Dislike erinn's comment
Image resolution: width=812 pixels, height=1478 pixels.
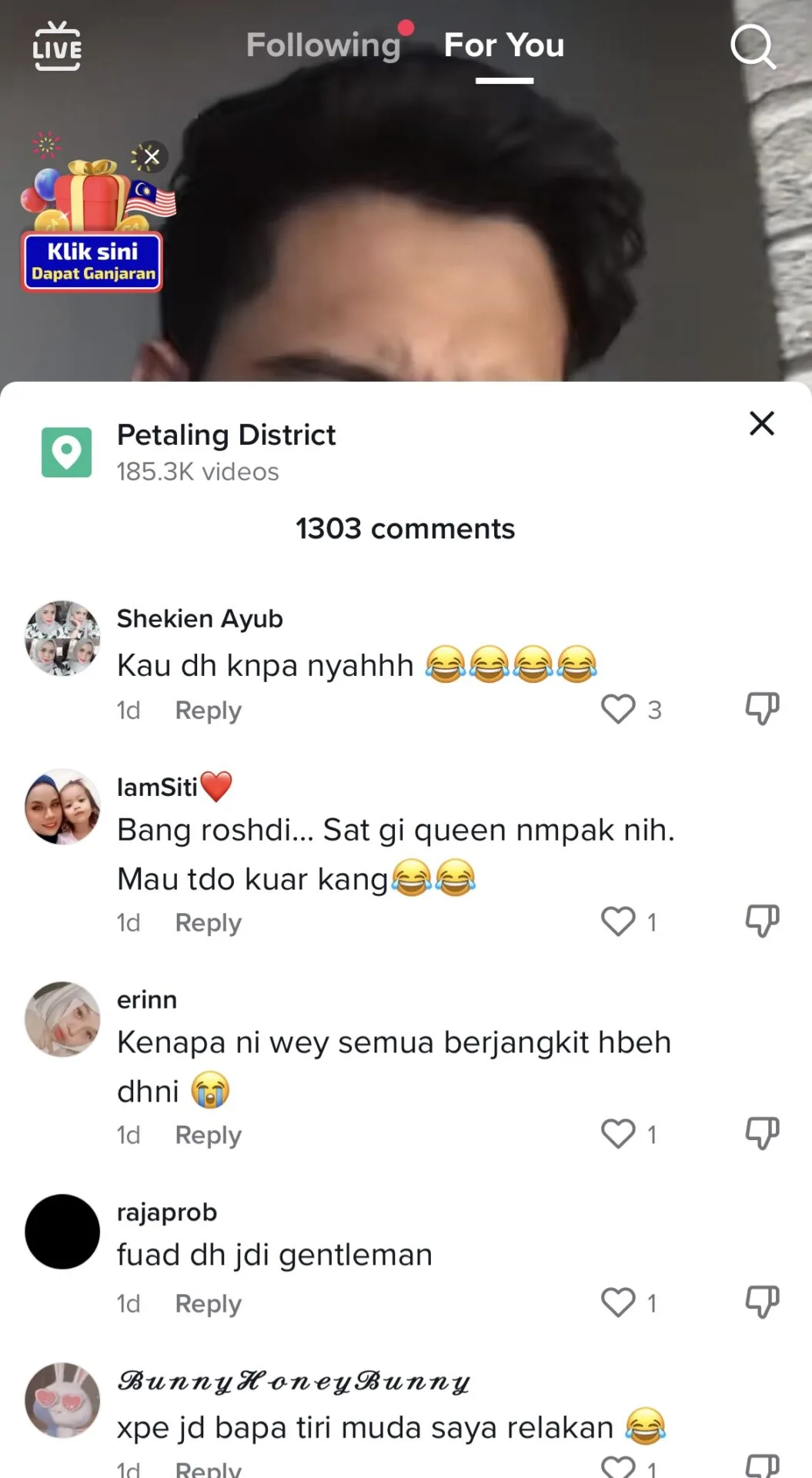(761, 1132)
